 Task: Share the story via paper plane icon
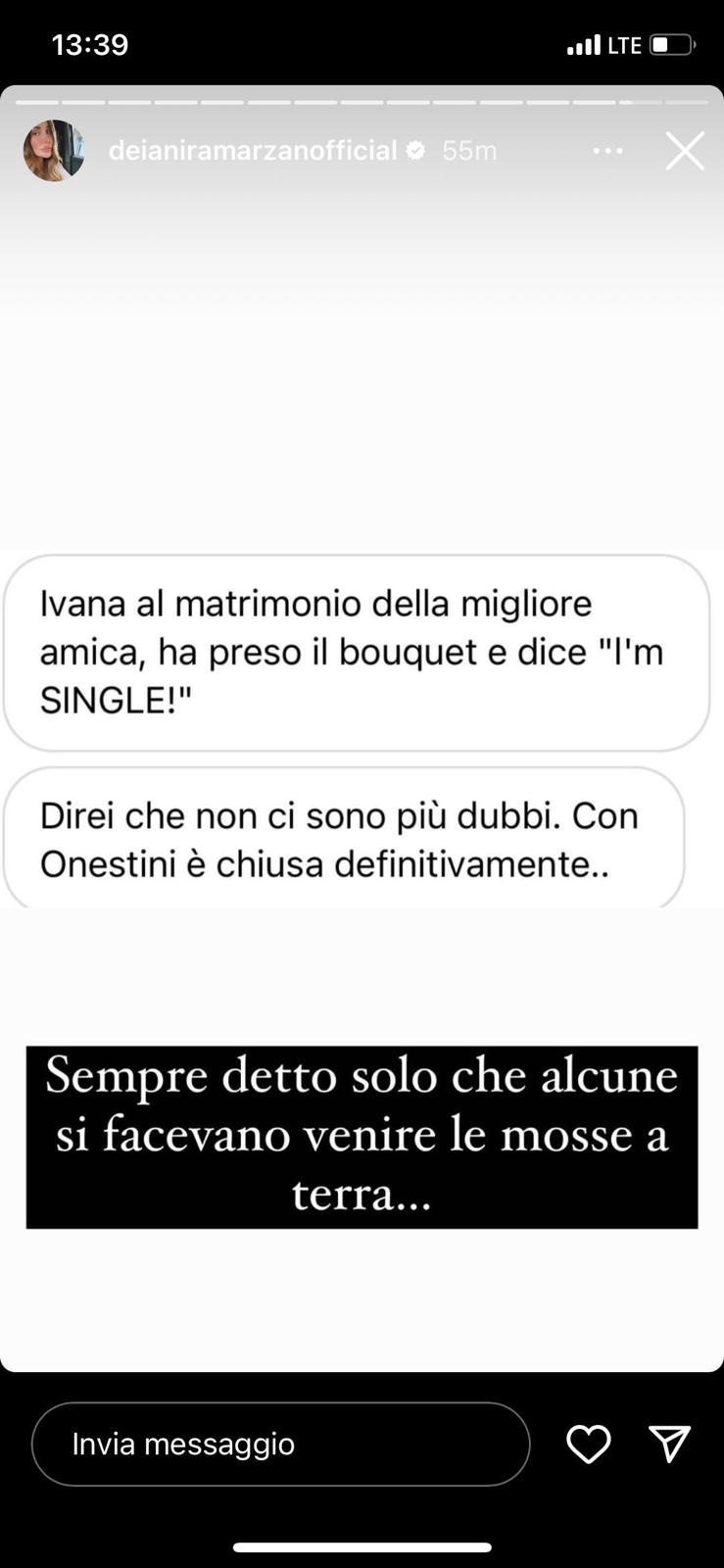[670, 1444]
